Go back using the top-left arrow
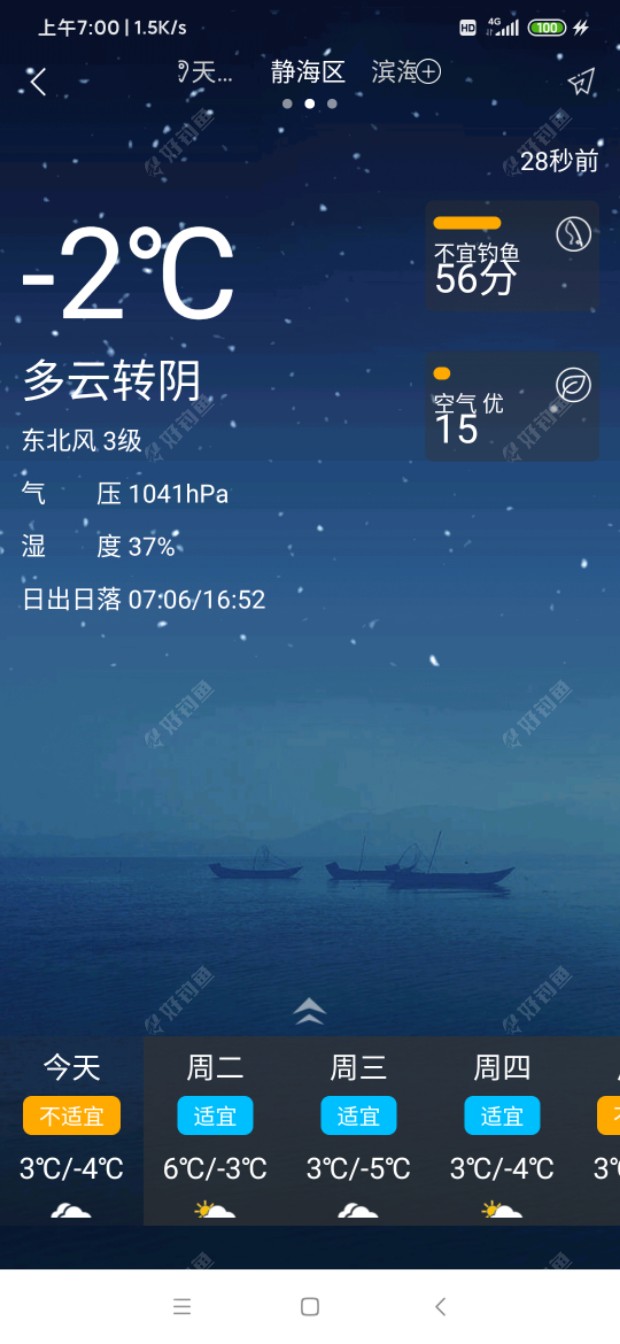620x1344 pixels. [x=38, y=82]
